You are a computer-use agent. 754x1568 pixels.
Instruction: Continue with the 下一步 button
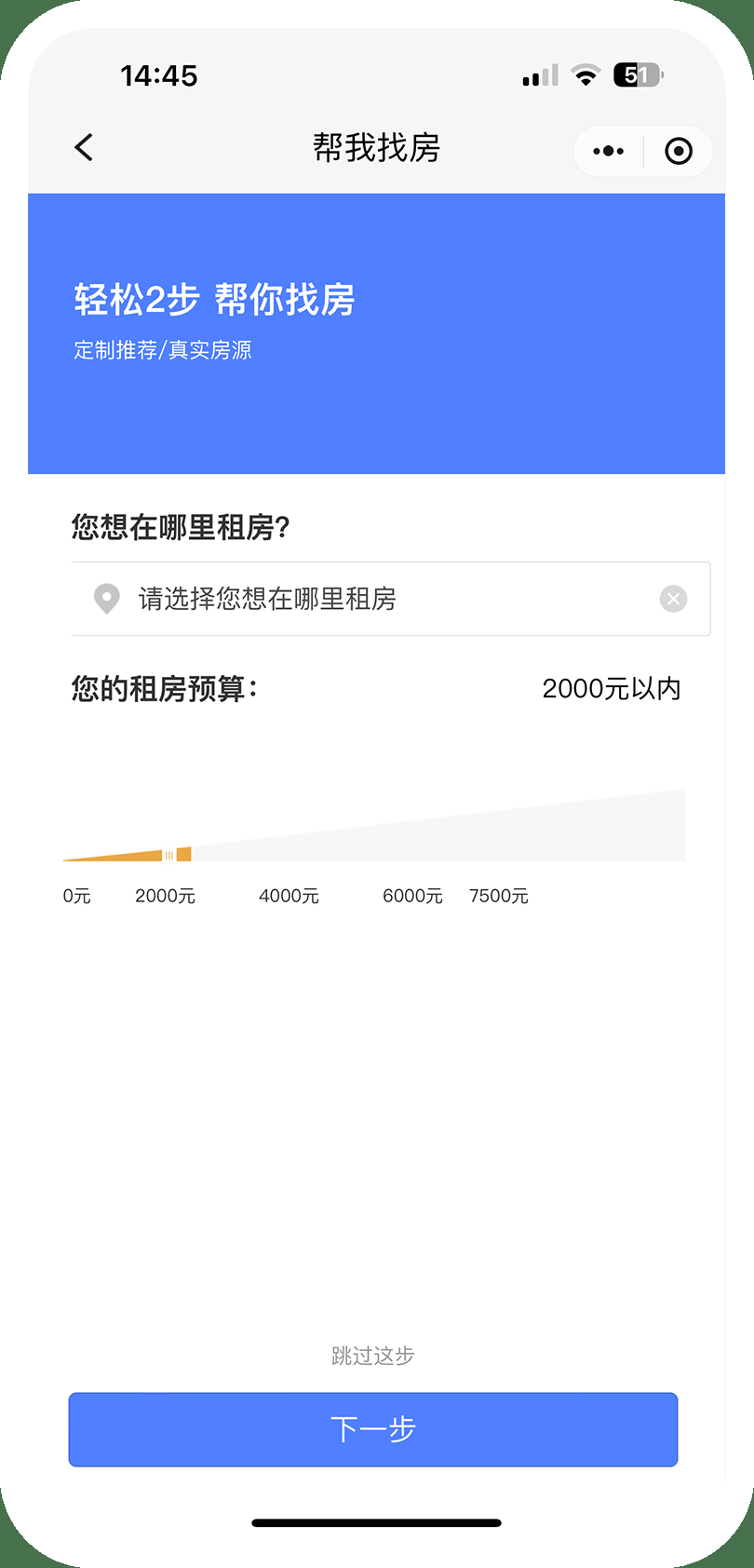pos(372,1429)
